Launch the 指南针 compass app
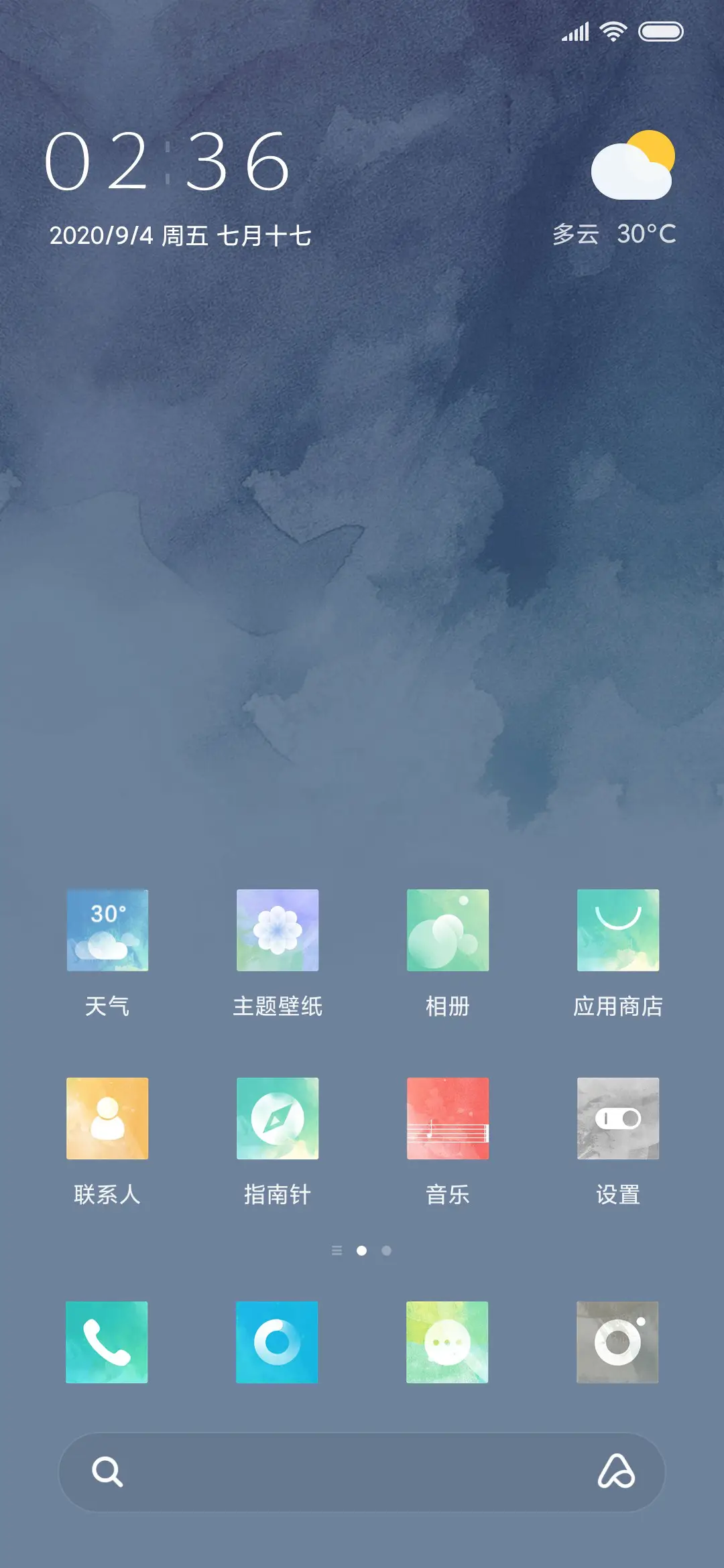The width and height of the screenshot is (724, 1568). click(277, 1118)
